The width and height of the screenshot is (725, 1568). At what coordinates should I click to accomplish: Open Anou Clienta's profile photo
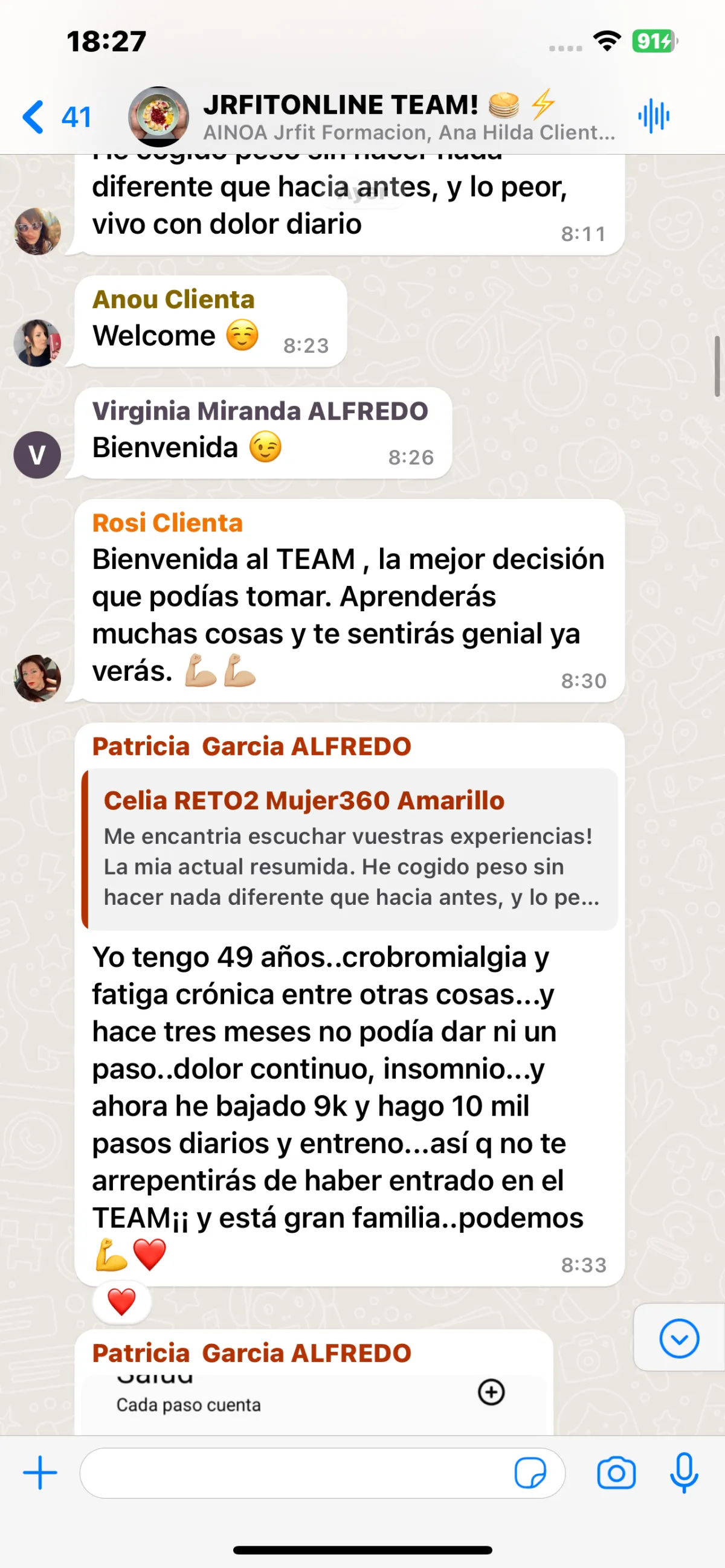pyautogui.click(x=37, y=343)
